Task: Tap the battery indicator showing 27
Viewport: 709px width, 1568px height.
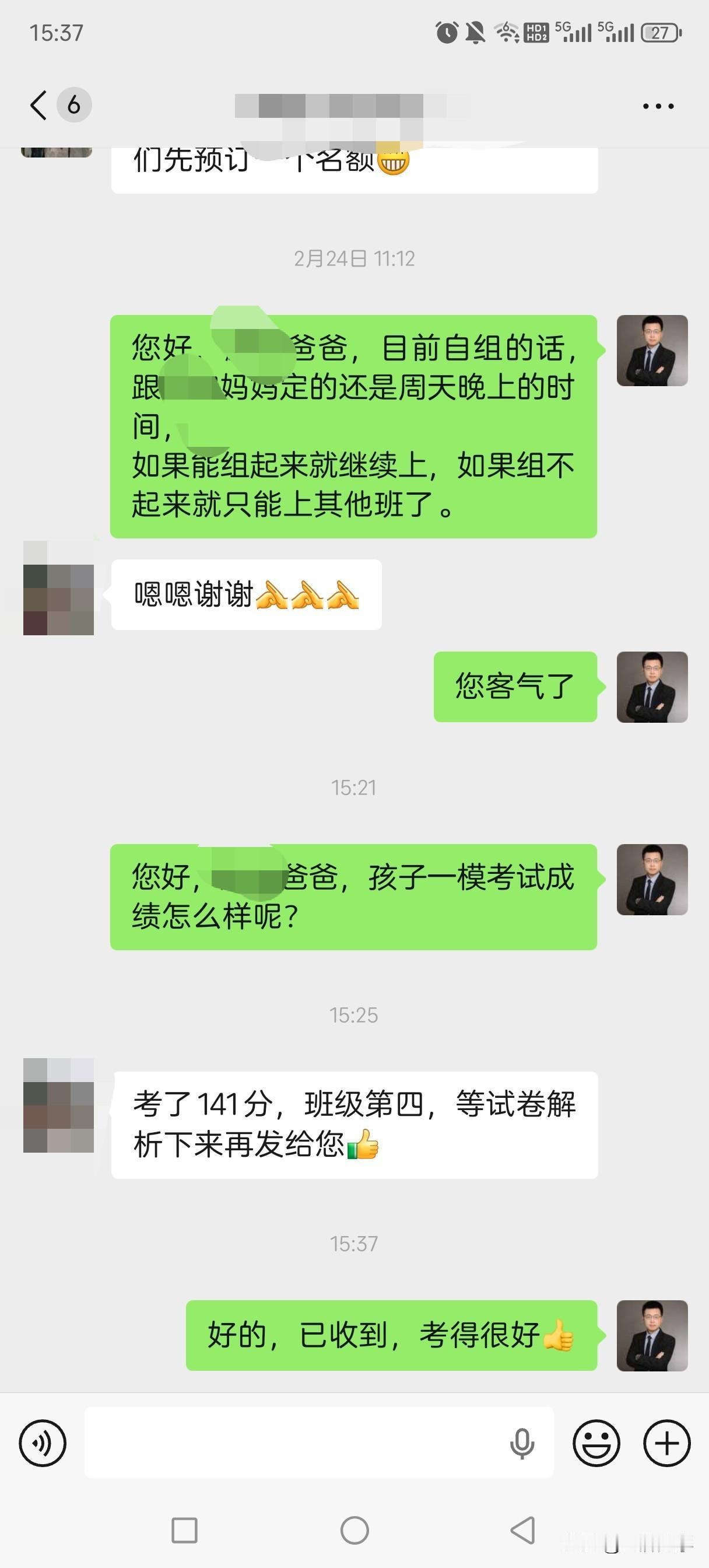Action: pyautogui.click(x=661, y=33)
